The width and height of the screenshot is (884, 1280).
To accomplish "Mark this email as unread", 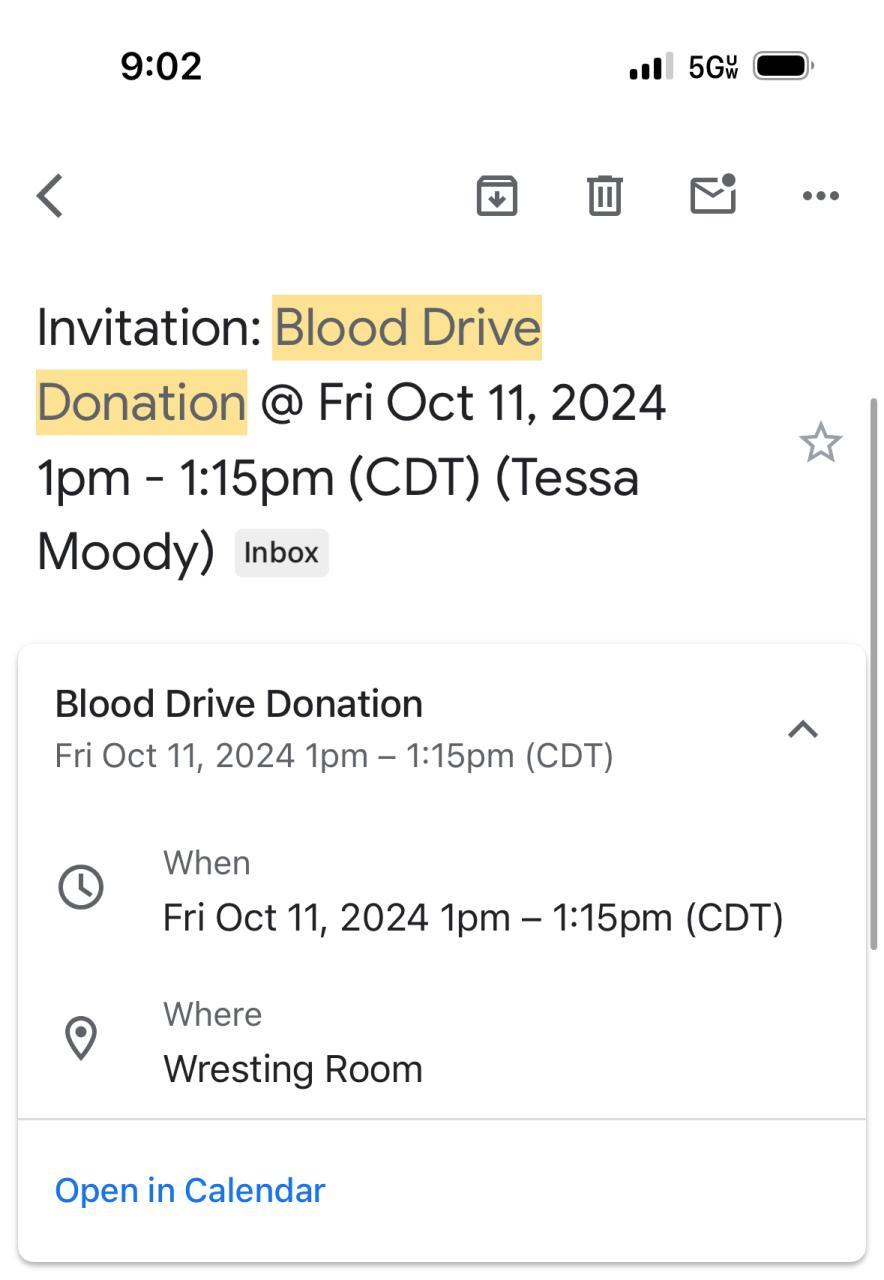I will (713, 195).
